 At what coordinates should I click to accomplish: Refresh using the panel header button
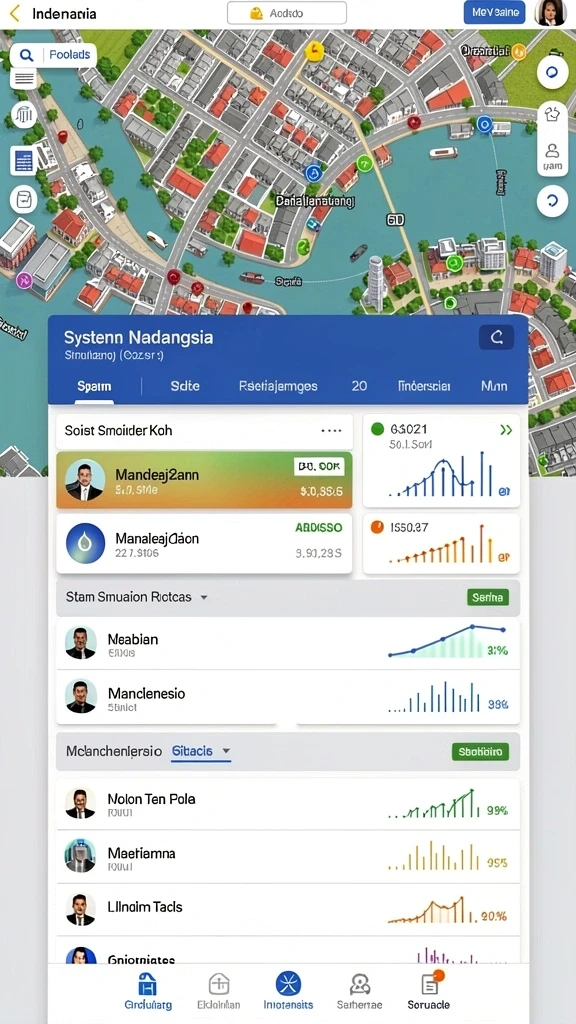(x=496, y=337)
